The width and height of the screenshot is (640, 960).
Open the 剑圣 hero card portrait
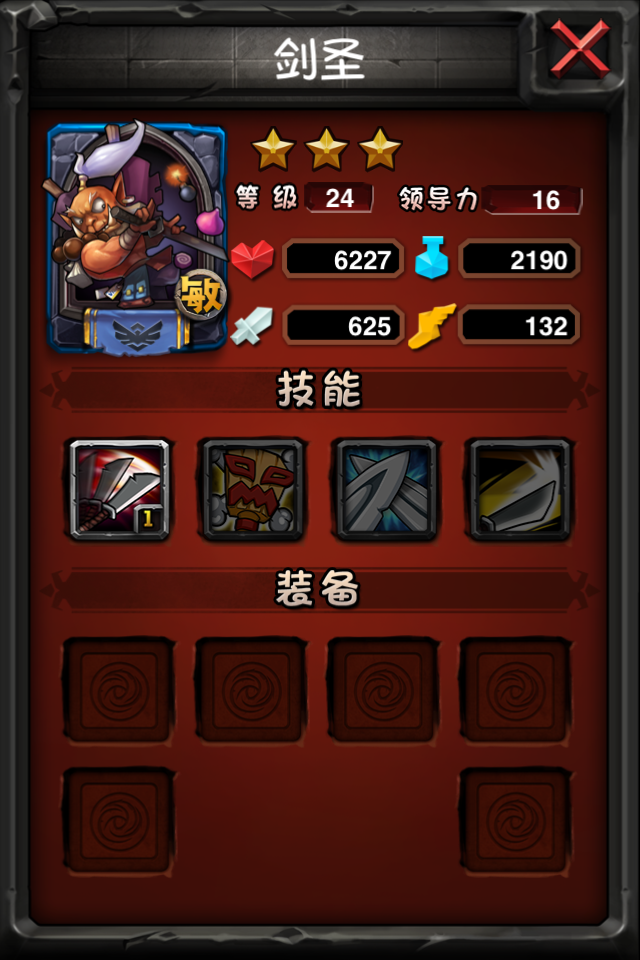pyautogui.click(x=137, y=236)
